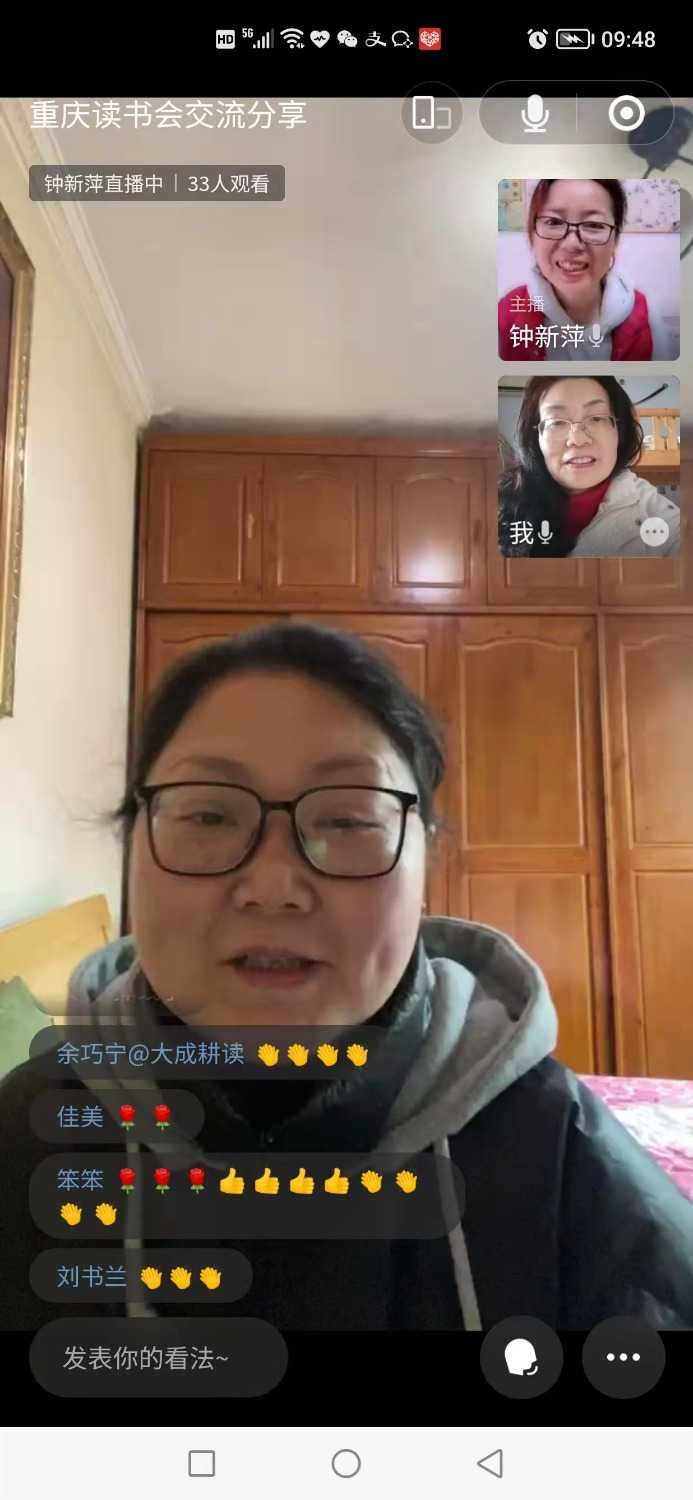
Task: Switch camera orientation icon at top
Action: point(431,113)
